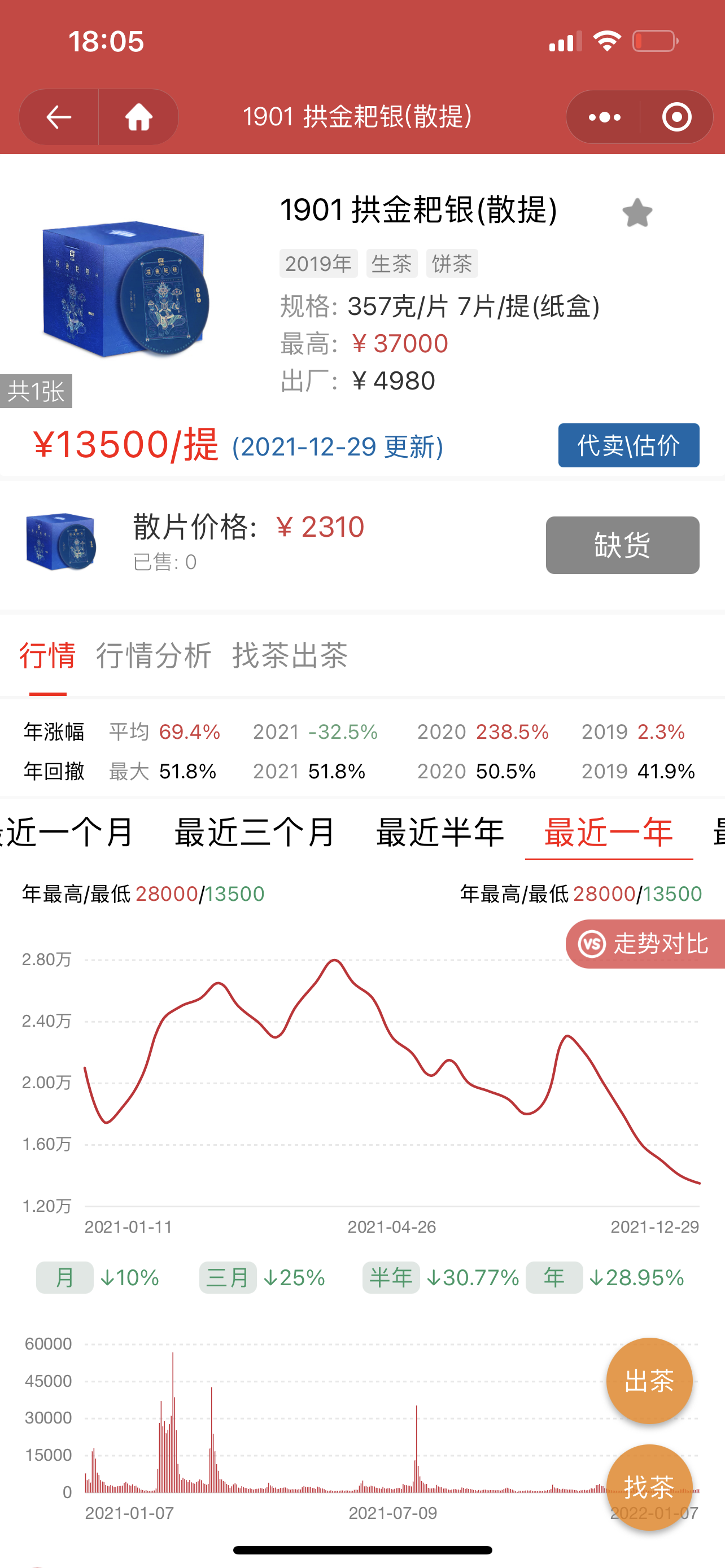The width and height of the screenshot is (725, 1568).
Task: Select the 最近一年 range
Action: point(609,832)
